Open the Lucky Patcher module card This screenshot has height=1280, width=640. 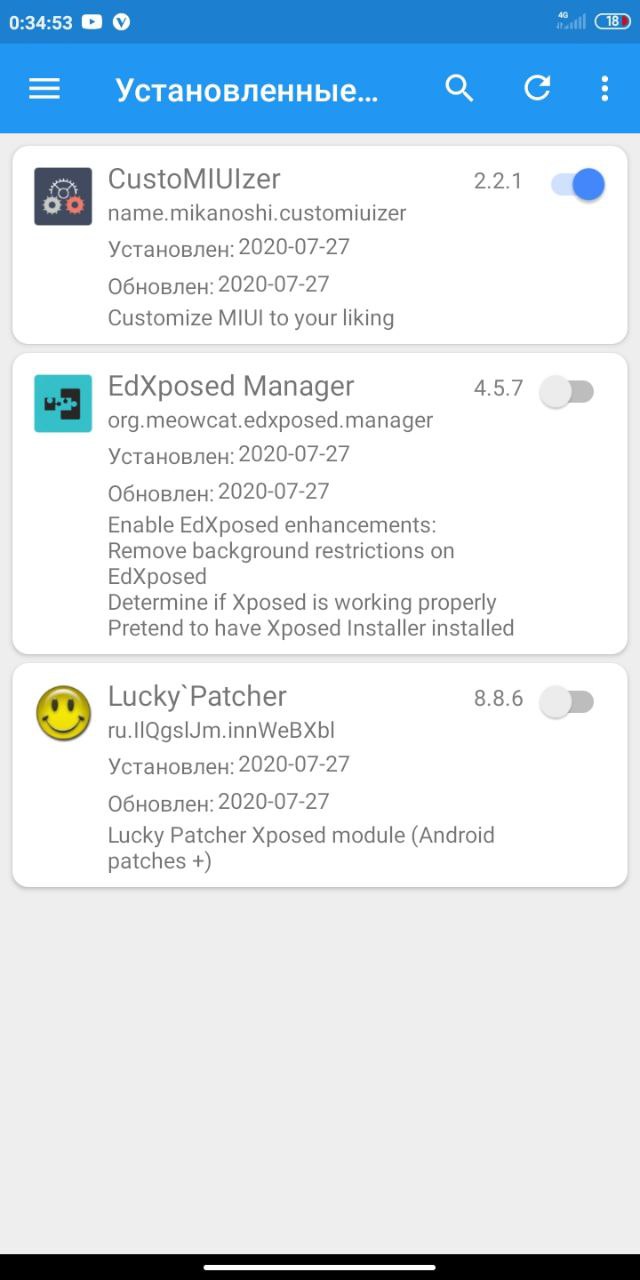[320, 775]
